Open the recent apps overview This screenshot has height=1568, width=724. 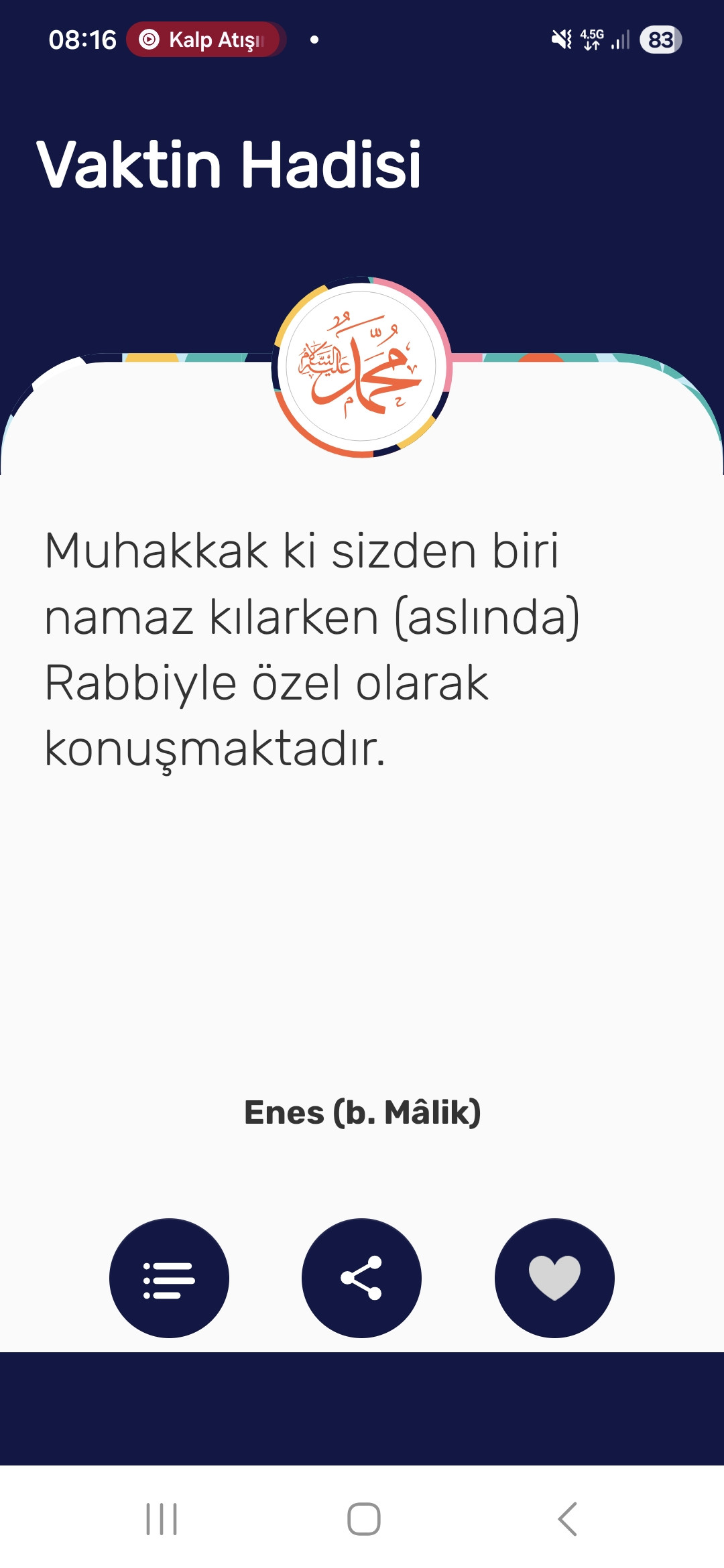coord(162,1518)
